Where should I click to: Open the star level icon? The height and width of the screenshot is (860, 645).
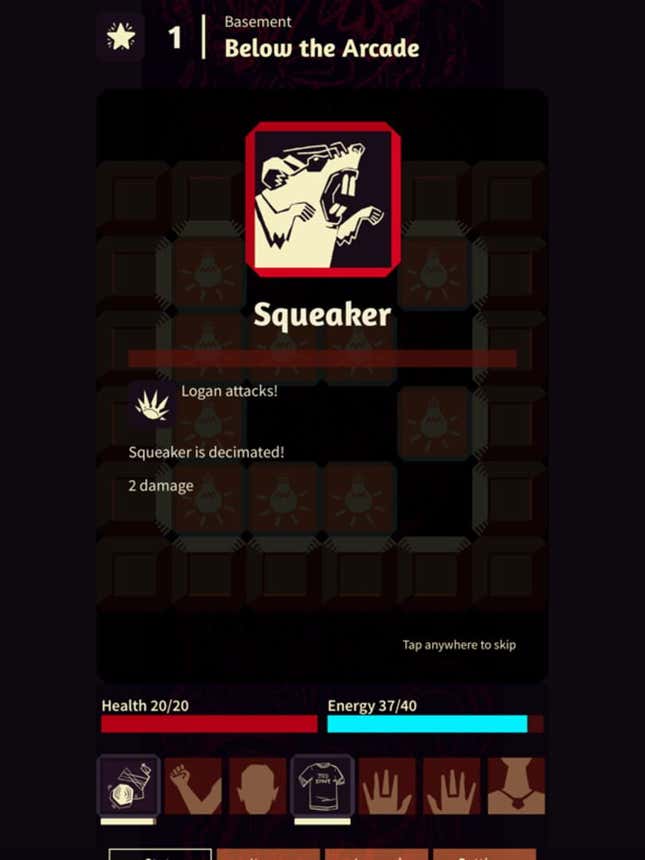pyautogui.click(x=121, y=38)
